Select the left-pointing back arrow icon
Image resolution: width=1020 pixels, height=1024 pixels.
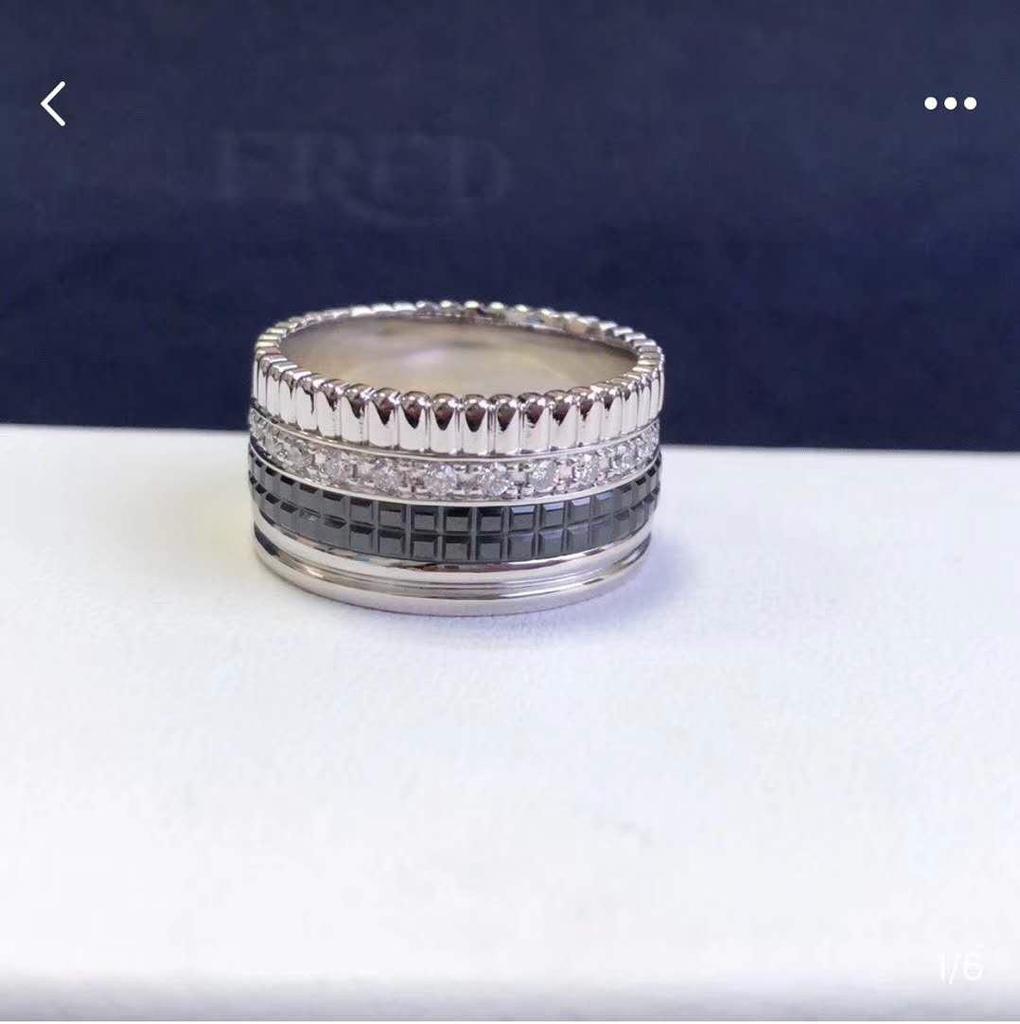point(52,102)
